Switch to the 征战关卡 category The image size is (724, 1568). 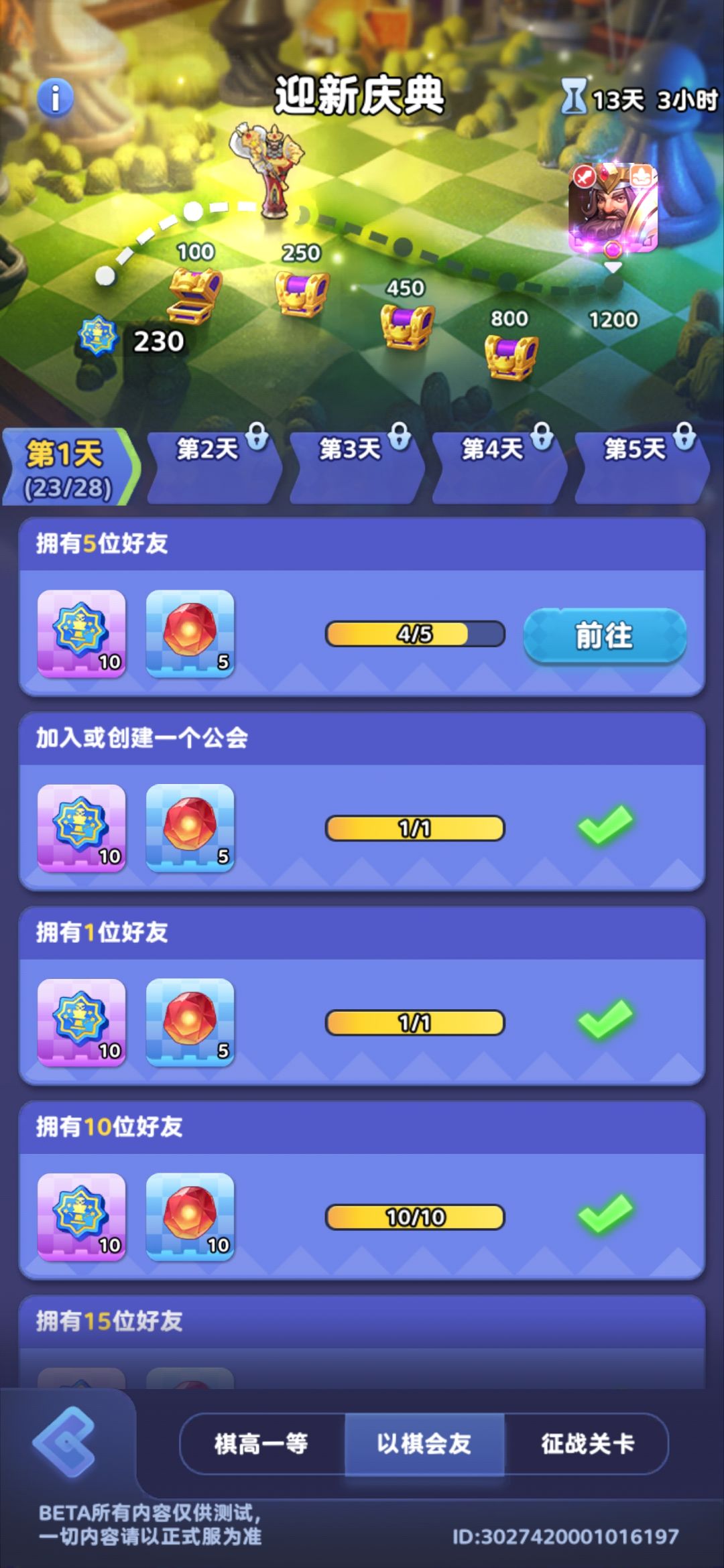(x=587, y=1443)
